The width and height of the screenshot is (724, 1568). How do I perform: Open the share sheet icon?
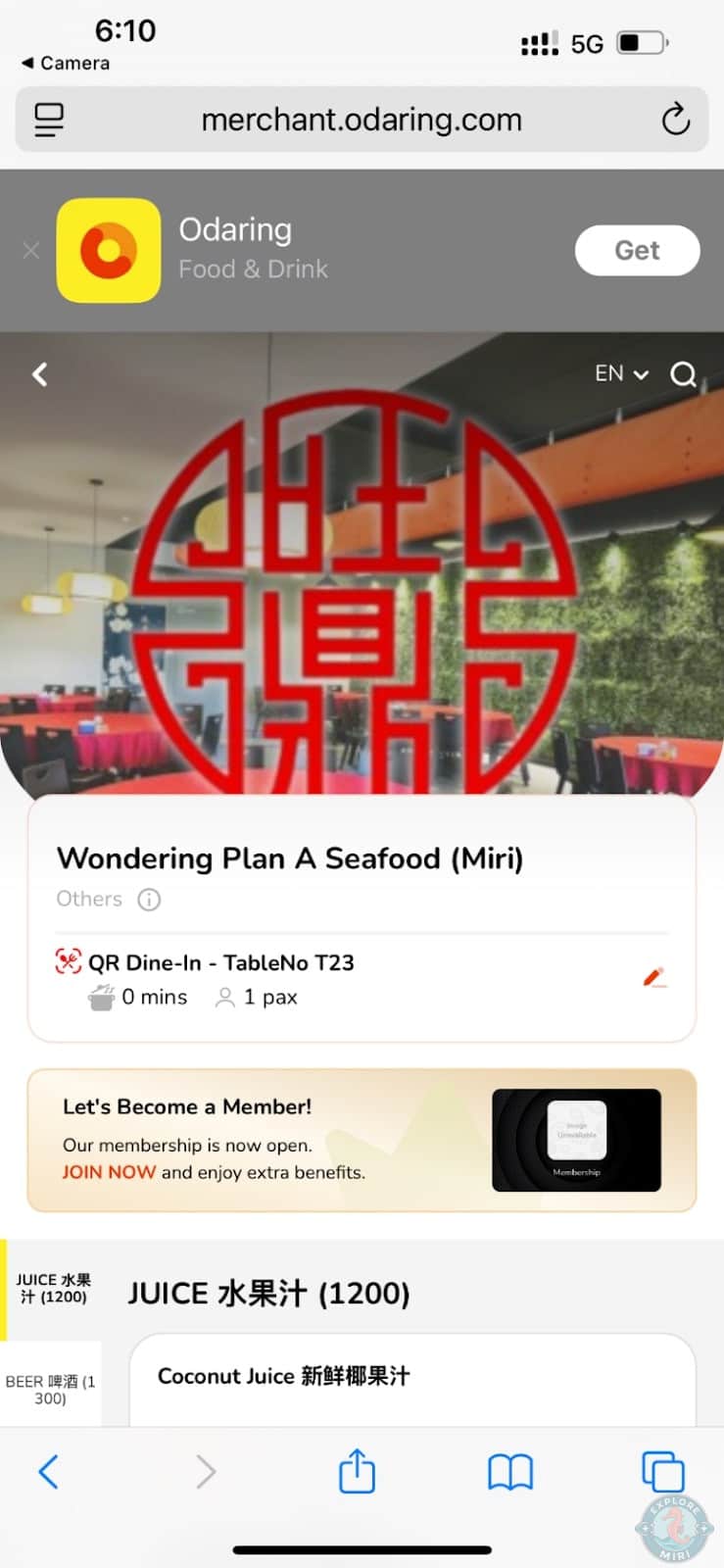click(x=357, y=1471)
